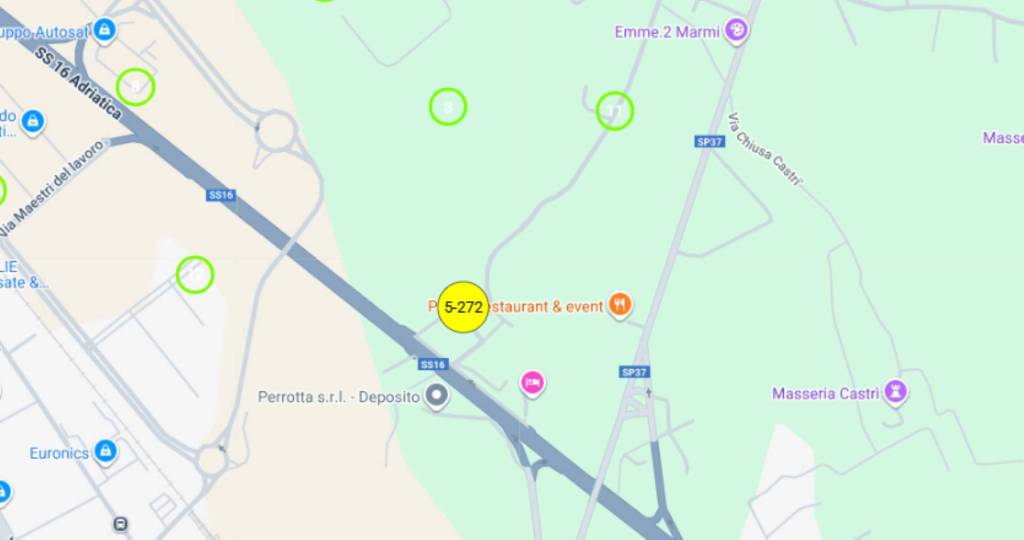Select green circle marker 11
Viewport: 1024px width, 540px height.
pyautogui.click(x=615, y=111)
